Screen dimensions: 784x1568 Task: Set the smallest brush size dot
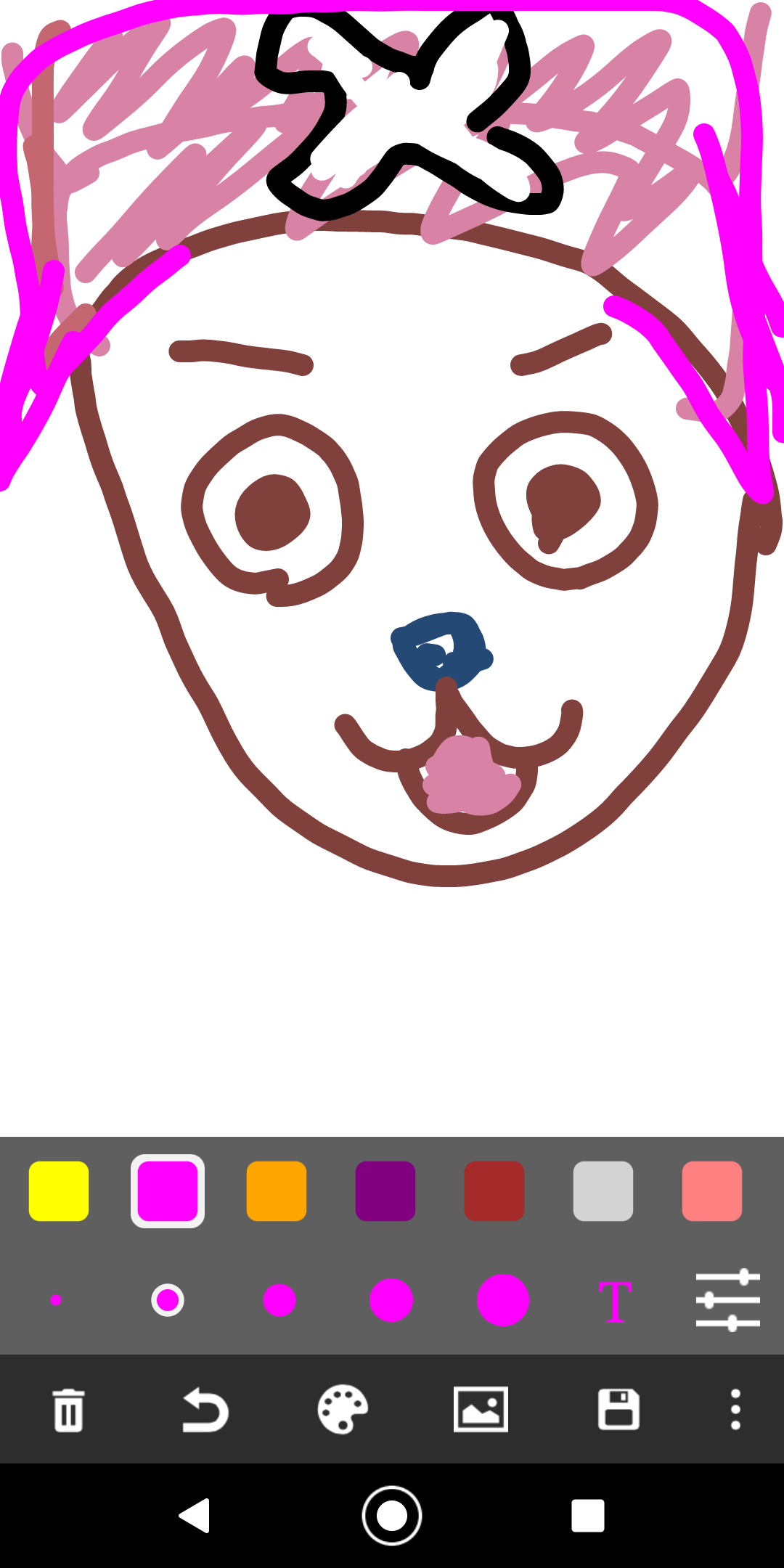tap(56, 1300)
